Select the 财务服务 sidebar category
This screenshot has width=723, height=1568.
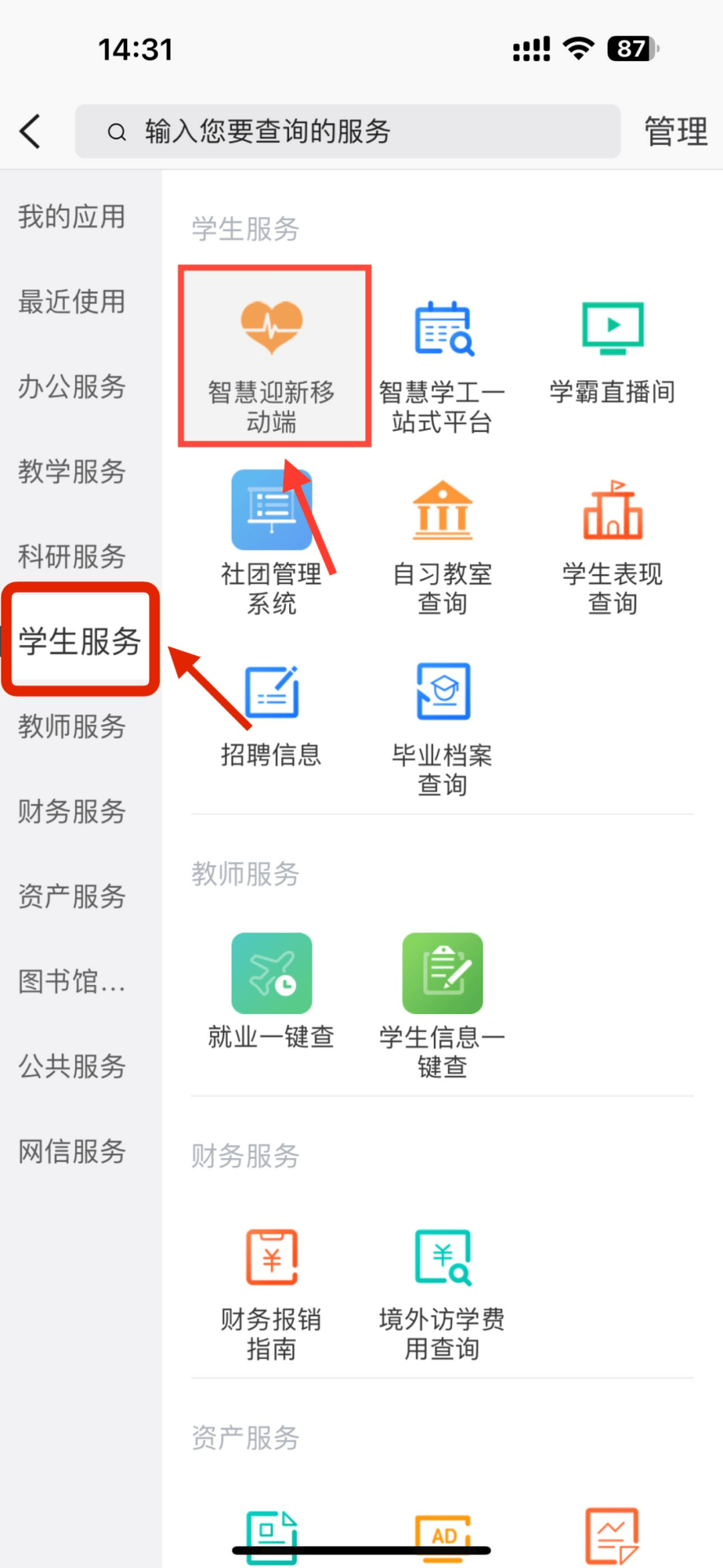point(70,812)
